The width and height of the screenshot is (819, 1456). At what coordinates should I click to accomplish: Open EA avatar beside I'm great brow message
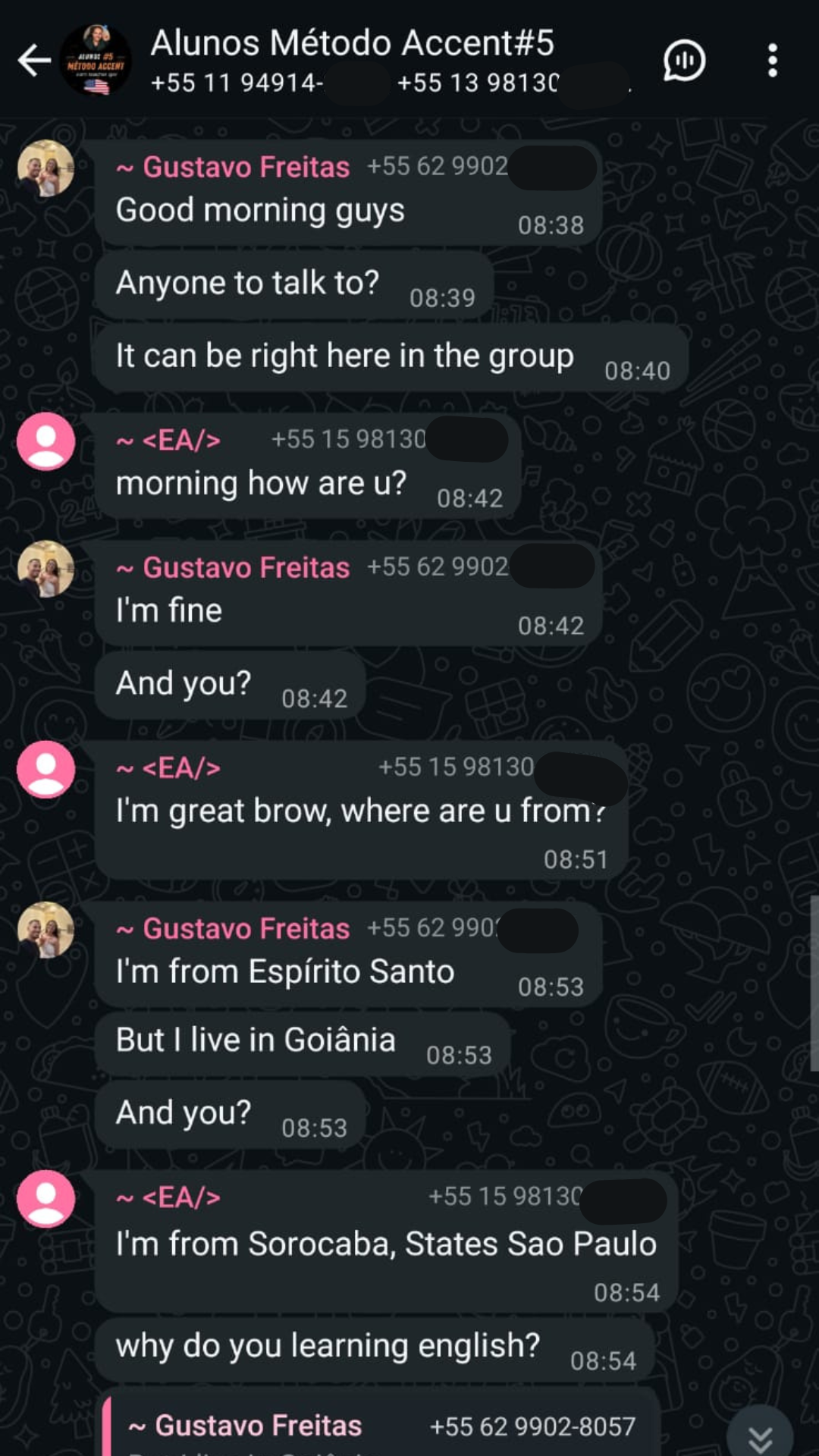tap(46, 769)
